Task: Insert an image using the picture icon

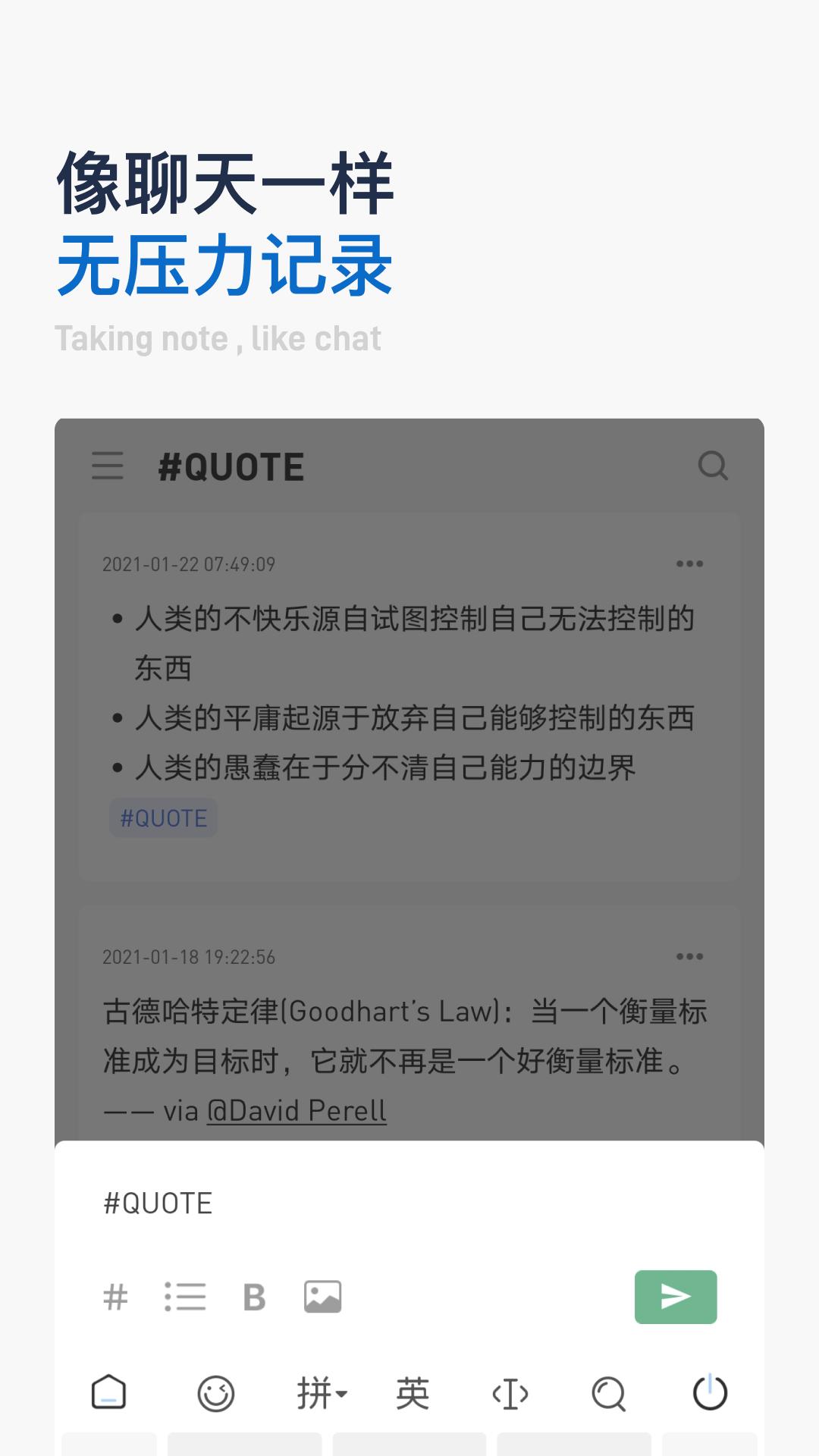Action: [x=322, y=1297]
